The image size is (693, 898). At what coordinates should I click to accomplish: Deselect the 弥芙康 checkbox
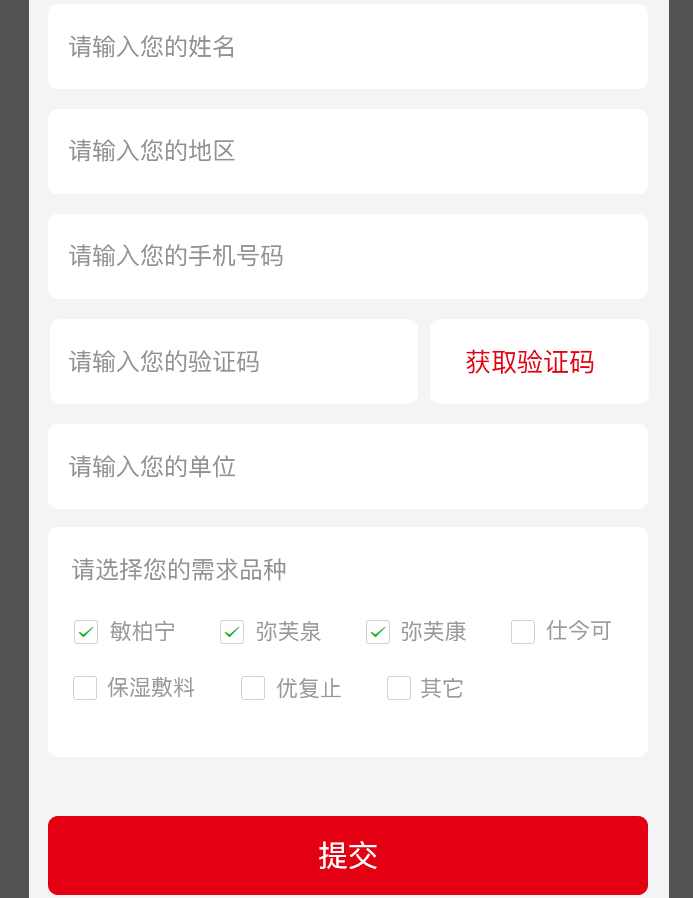click(378, 632)
